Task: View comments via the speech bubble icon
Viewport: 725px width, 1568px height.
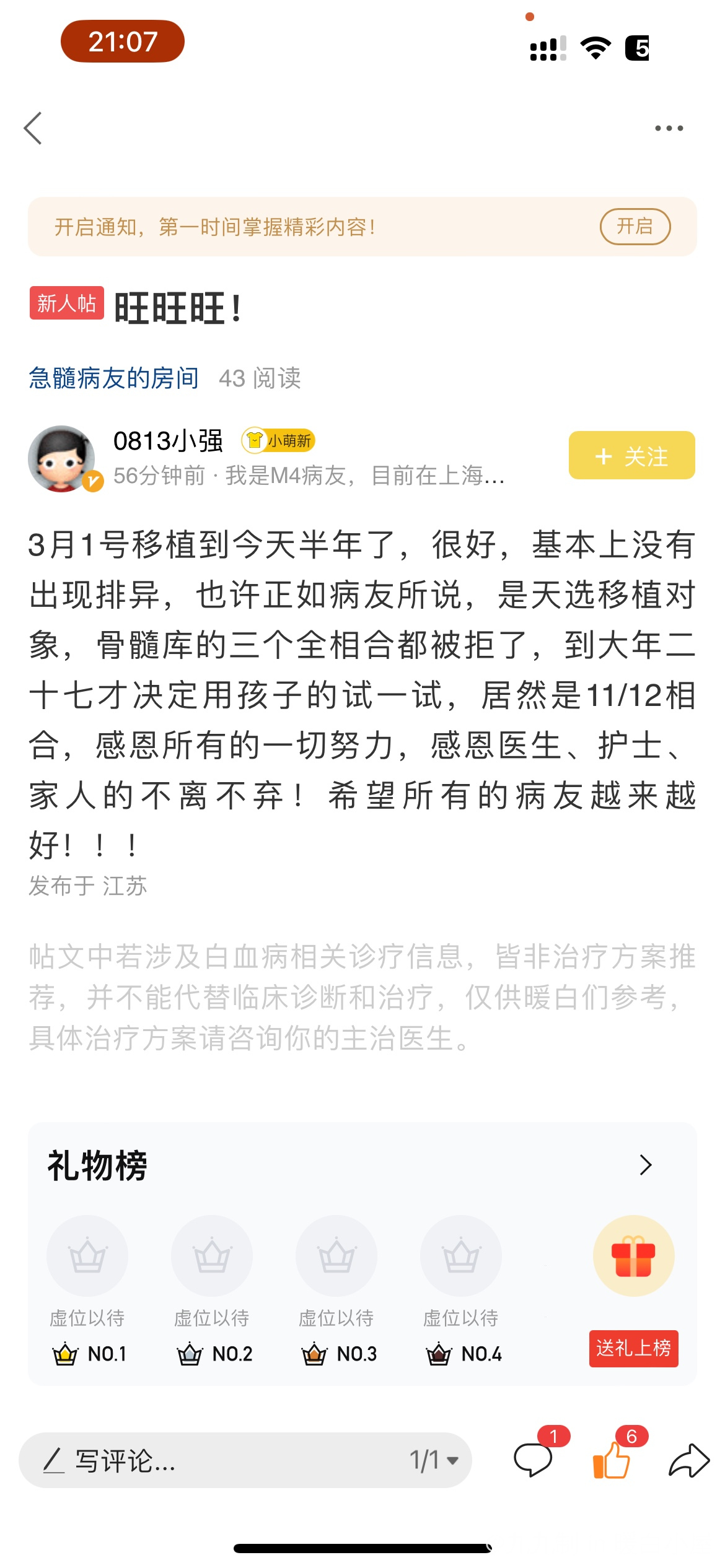Action: point(533,1460)
